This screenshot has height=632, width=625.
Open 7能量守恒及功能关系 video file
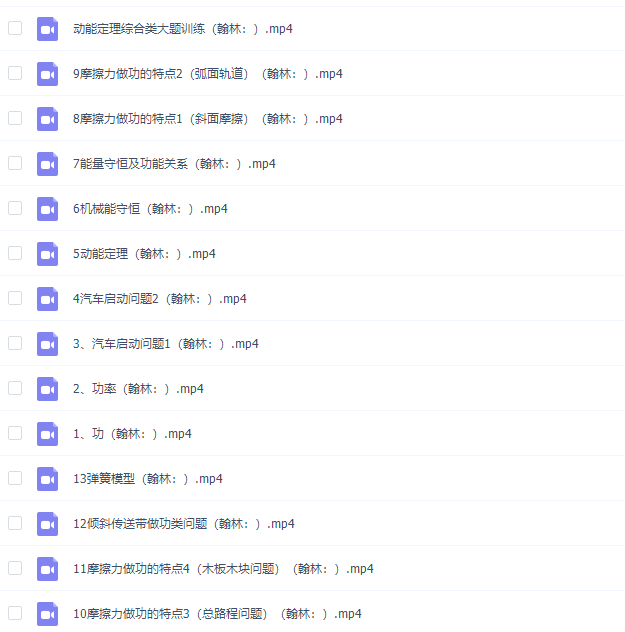click(x=174, y=164)
